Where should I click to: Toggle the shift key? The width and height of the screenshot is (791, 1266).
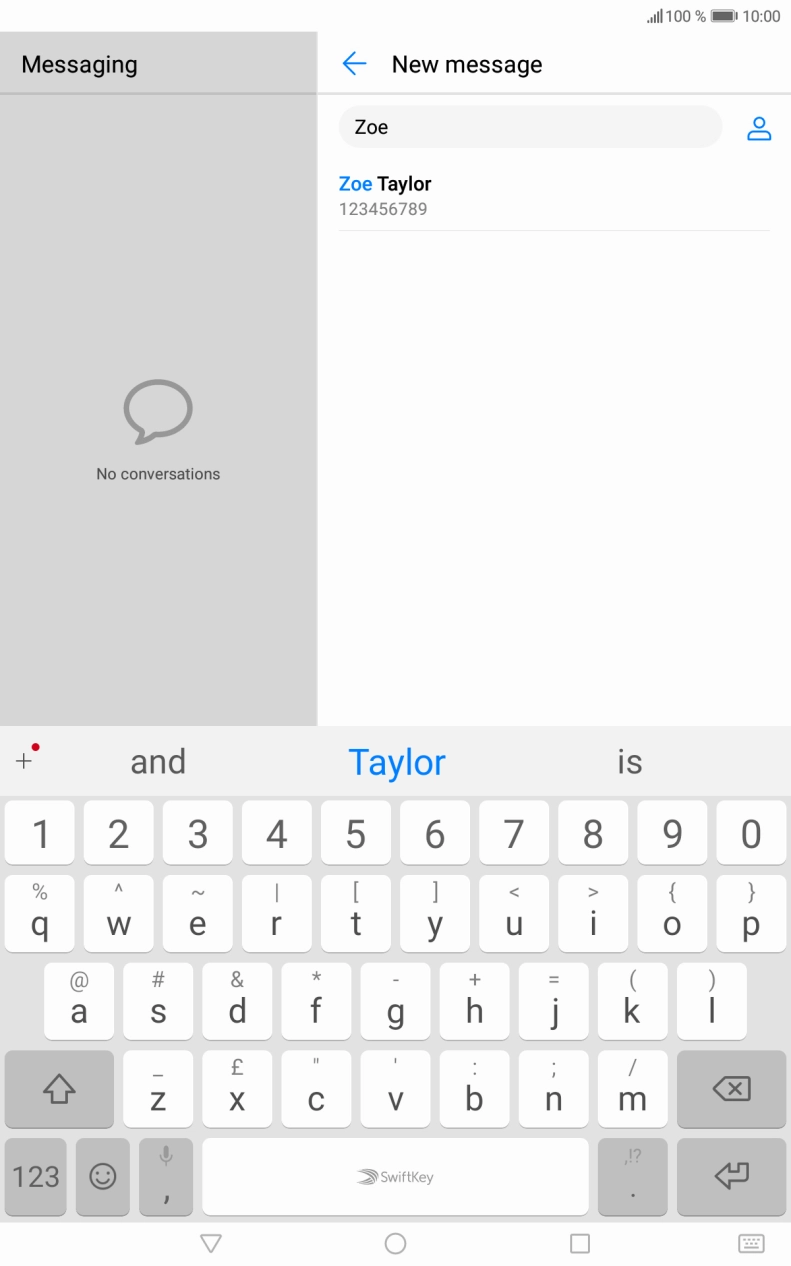pos(59,1089)
